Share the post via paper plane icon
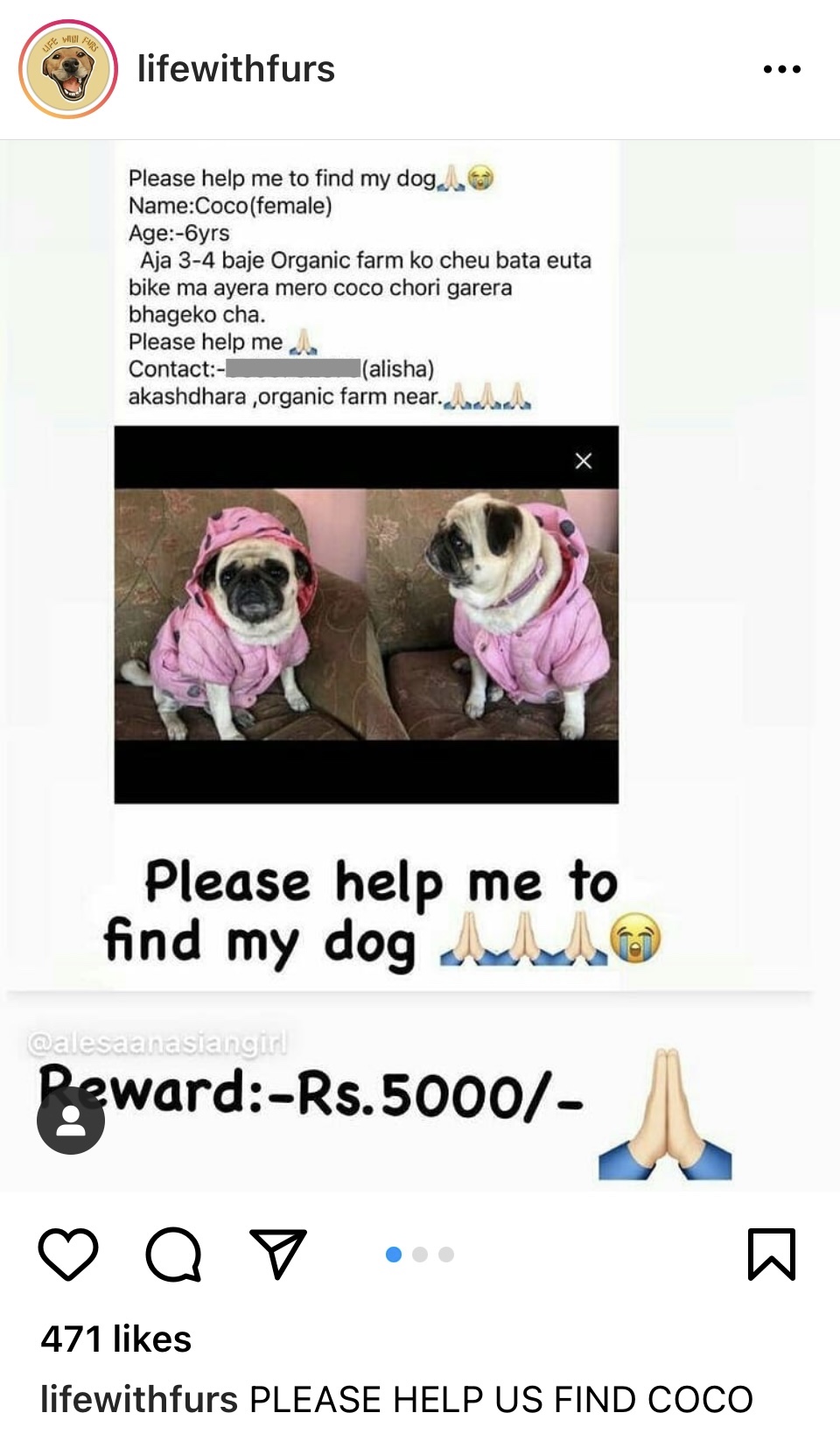This screenshot has height=1441, width=840. [x=278, y=1254]
